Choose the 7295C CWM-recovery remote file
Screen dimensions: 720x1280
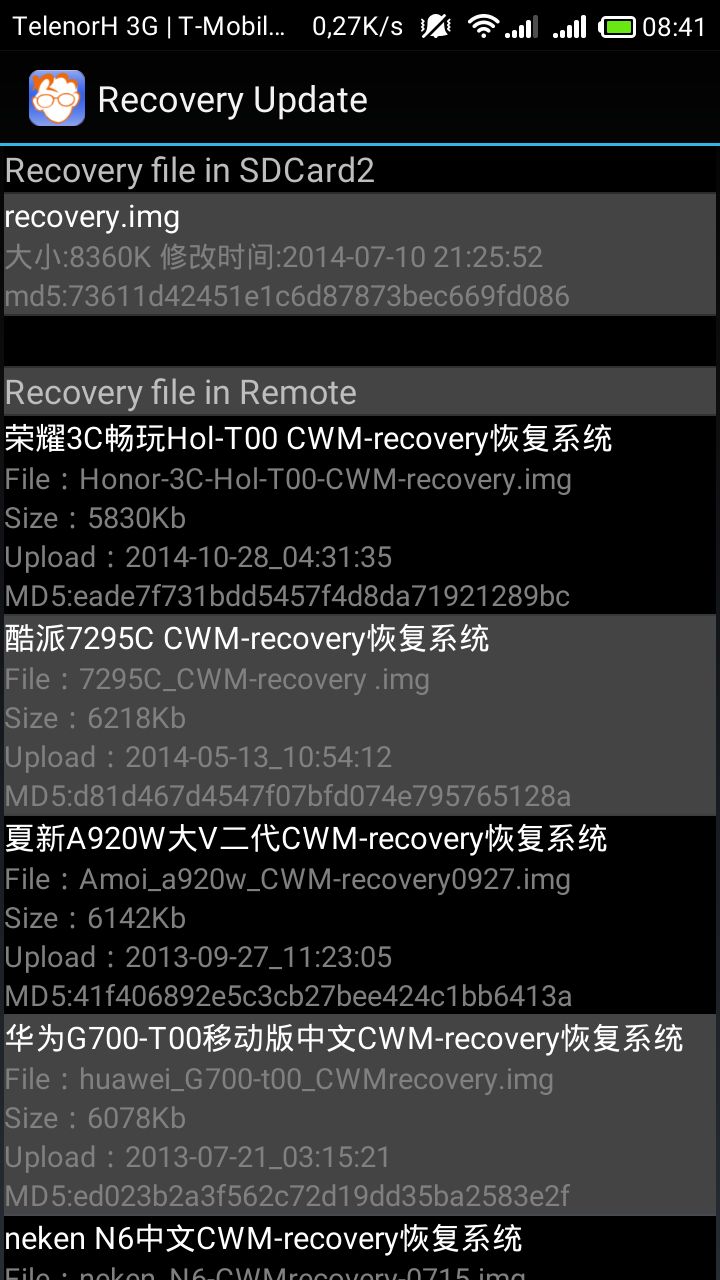coord(360,715)
